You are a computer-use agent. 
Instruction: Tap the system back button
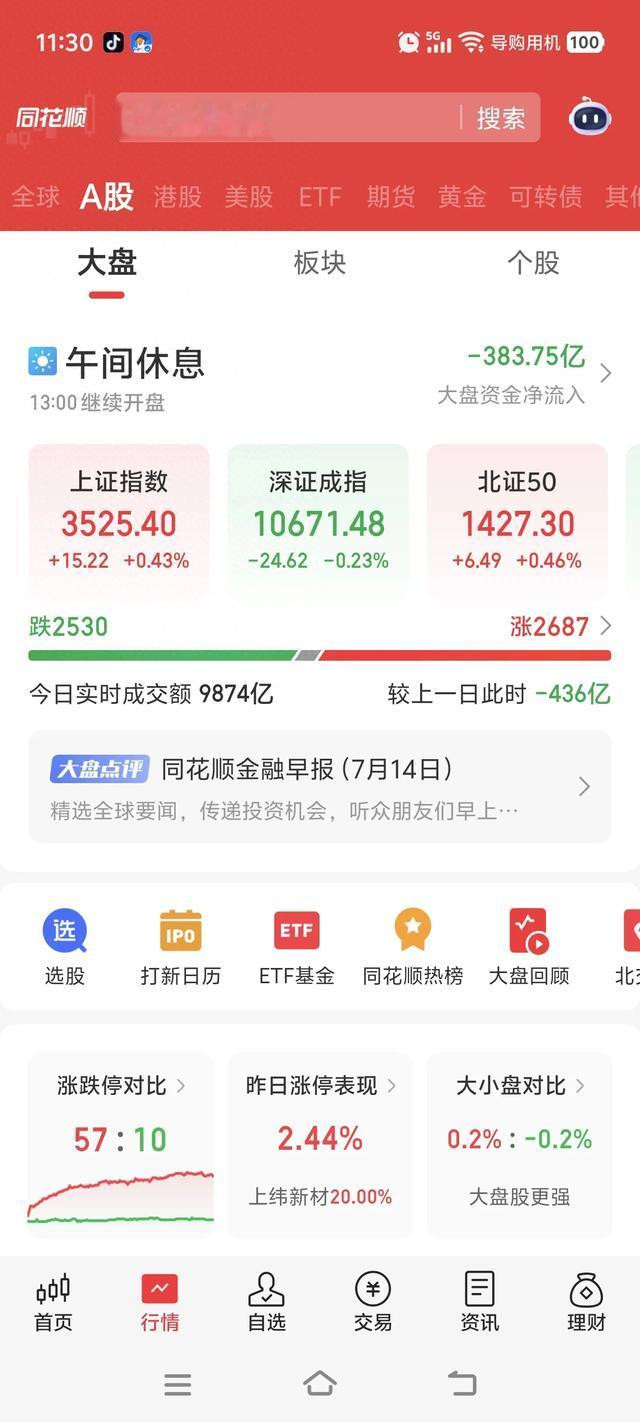pos(462,1384)
